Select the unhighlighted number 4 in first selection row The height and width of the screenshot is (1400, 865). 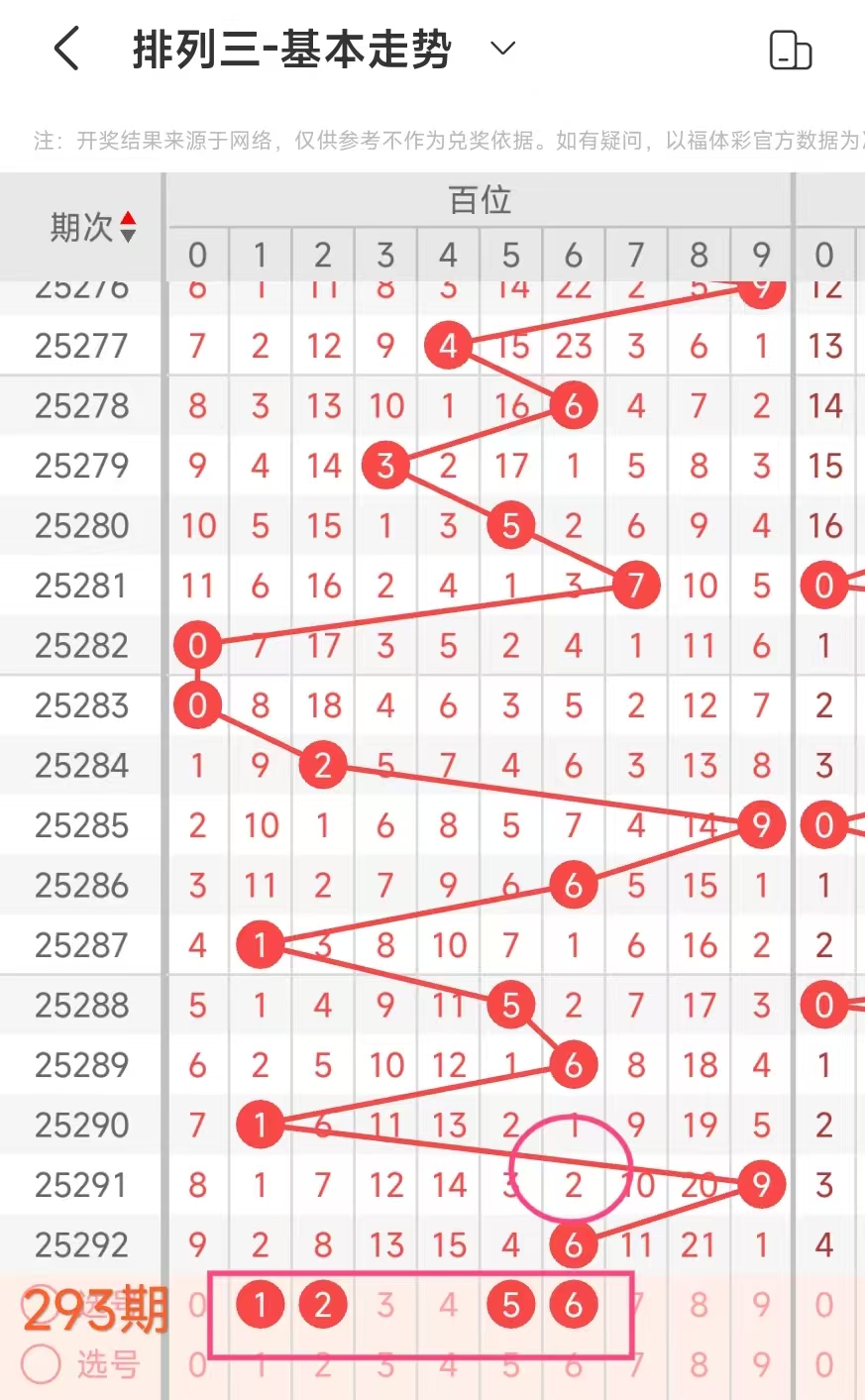point(448,1305)
